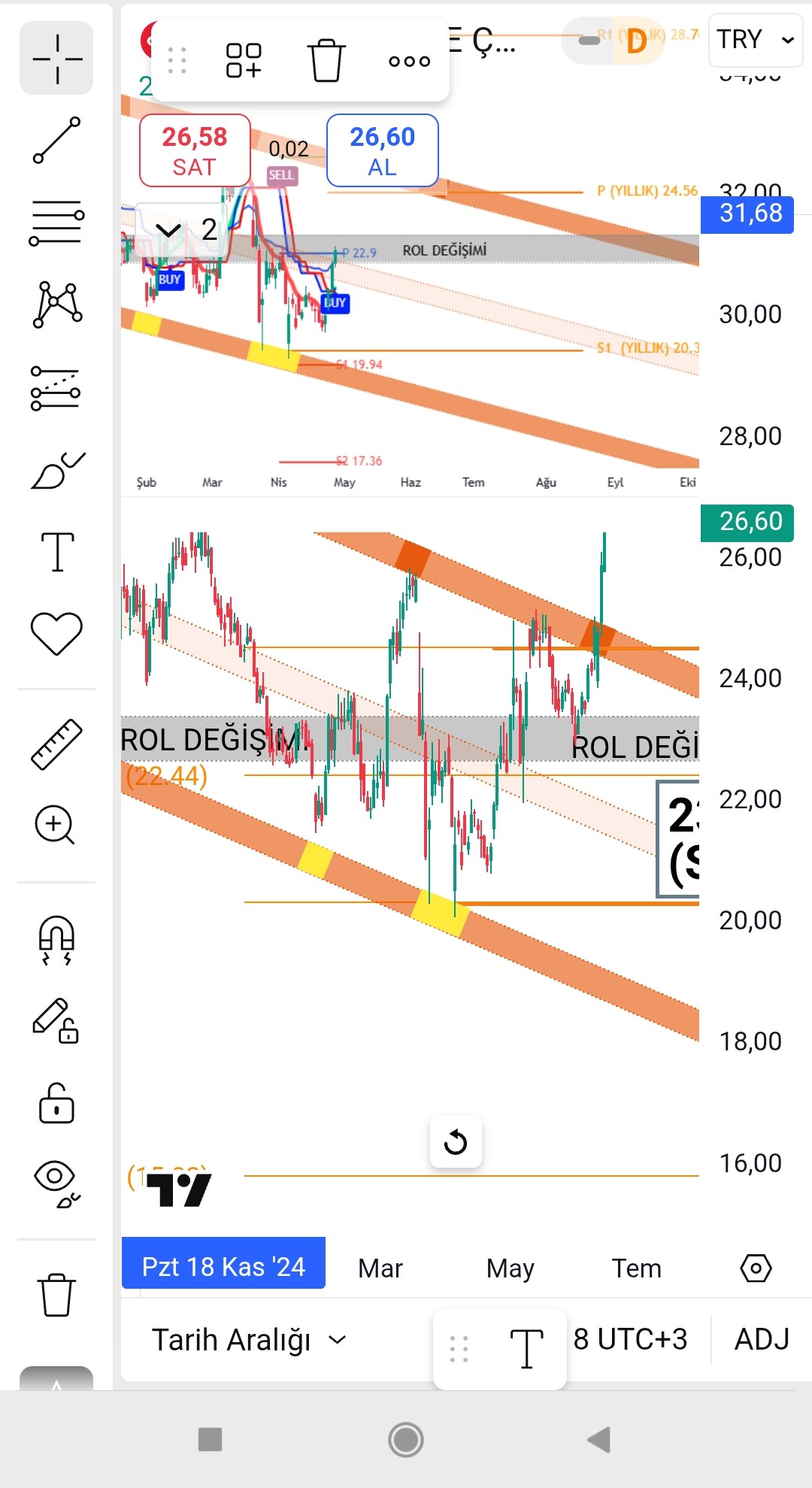The width and height of the screenshot is (812, 1488).
Task: Select the crosshair cursor tool
Action: [56, 58]
